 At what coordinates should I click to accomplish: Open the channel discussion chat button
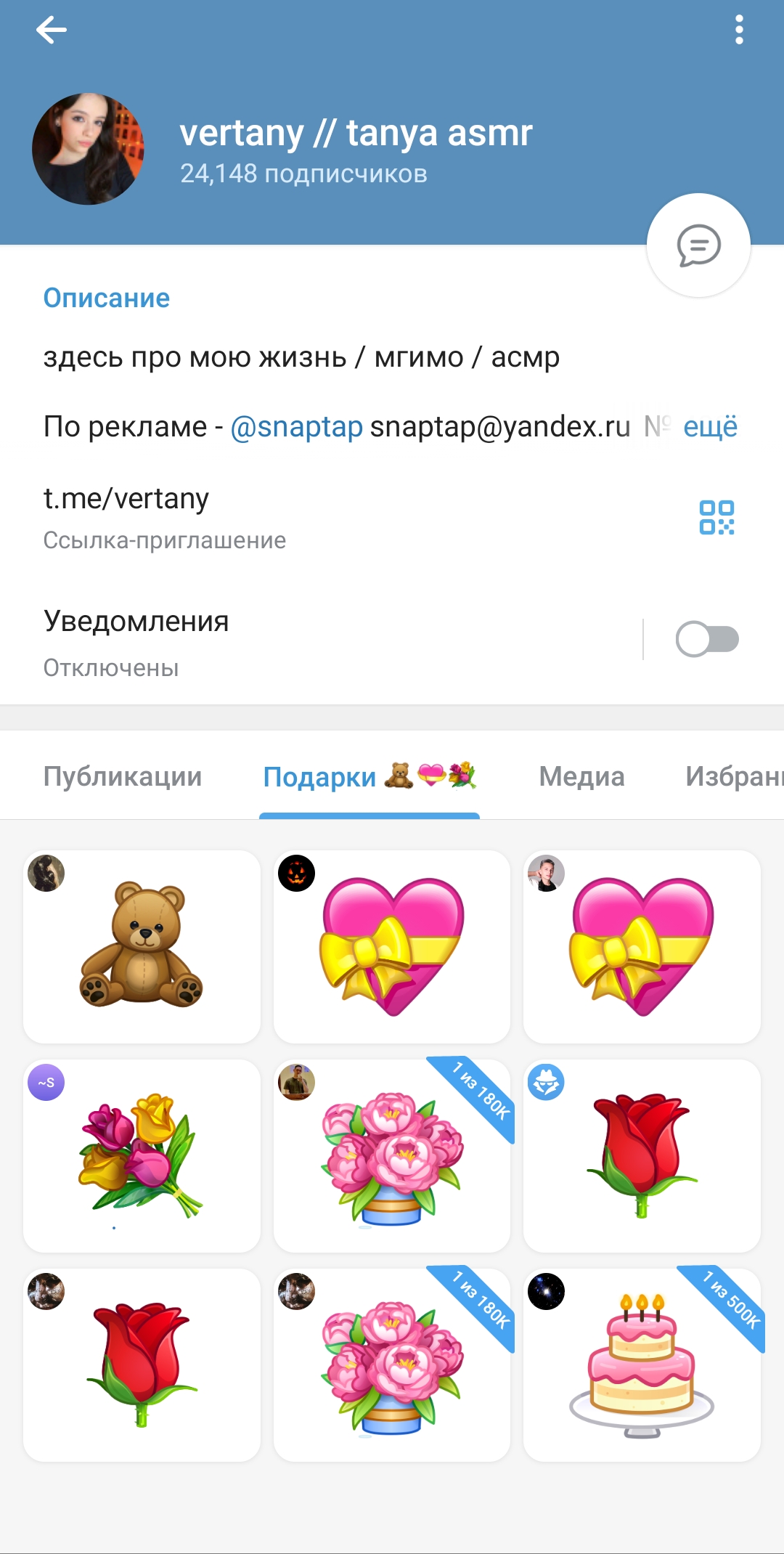(x=698, y=245)
